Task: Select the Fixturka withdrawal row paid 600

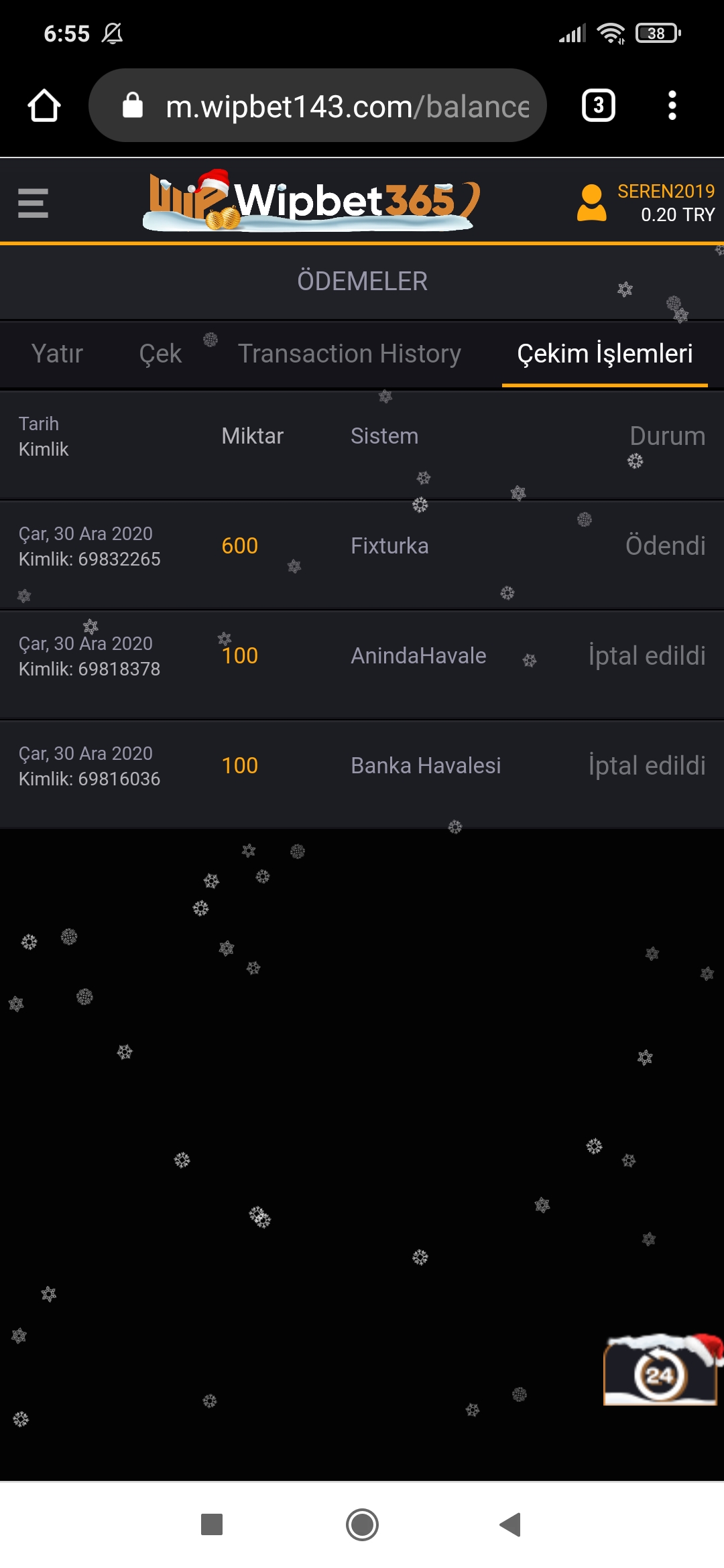Action: 362,545
